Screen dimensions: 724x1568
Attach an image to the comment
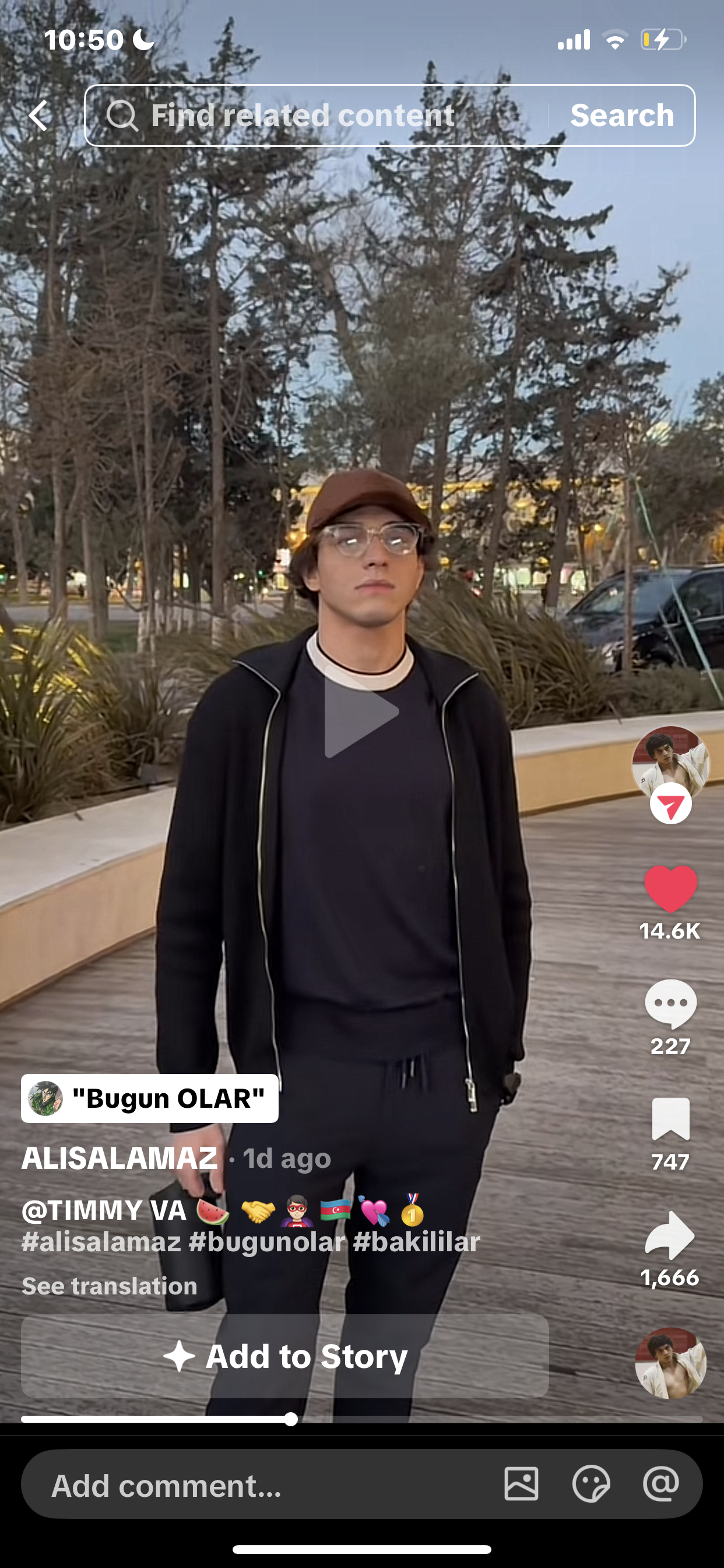coord(521,1484)
